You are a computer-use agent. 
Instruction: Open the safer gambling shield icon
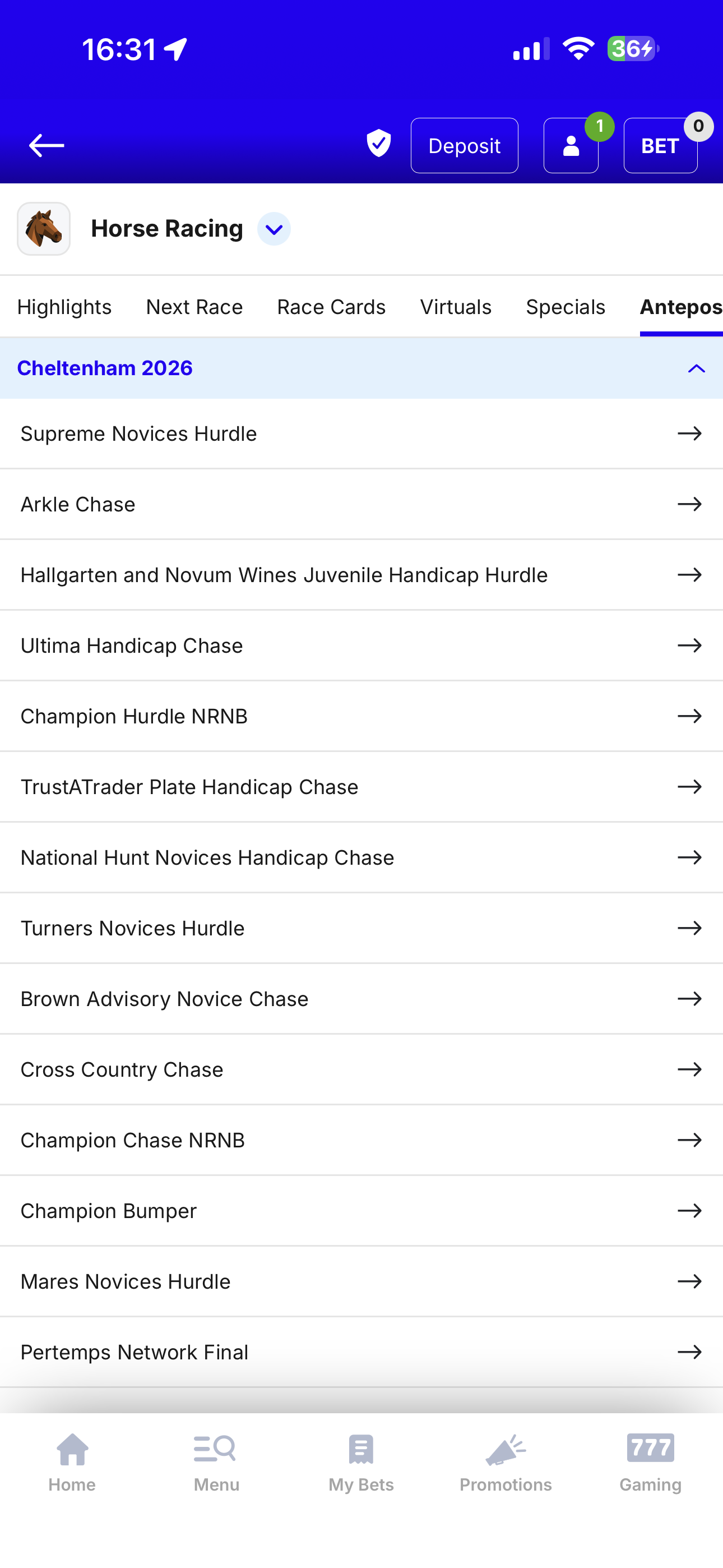click(x=378, y=144)
